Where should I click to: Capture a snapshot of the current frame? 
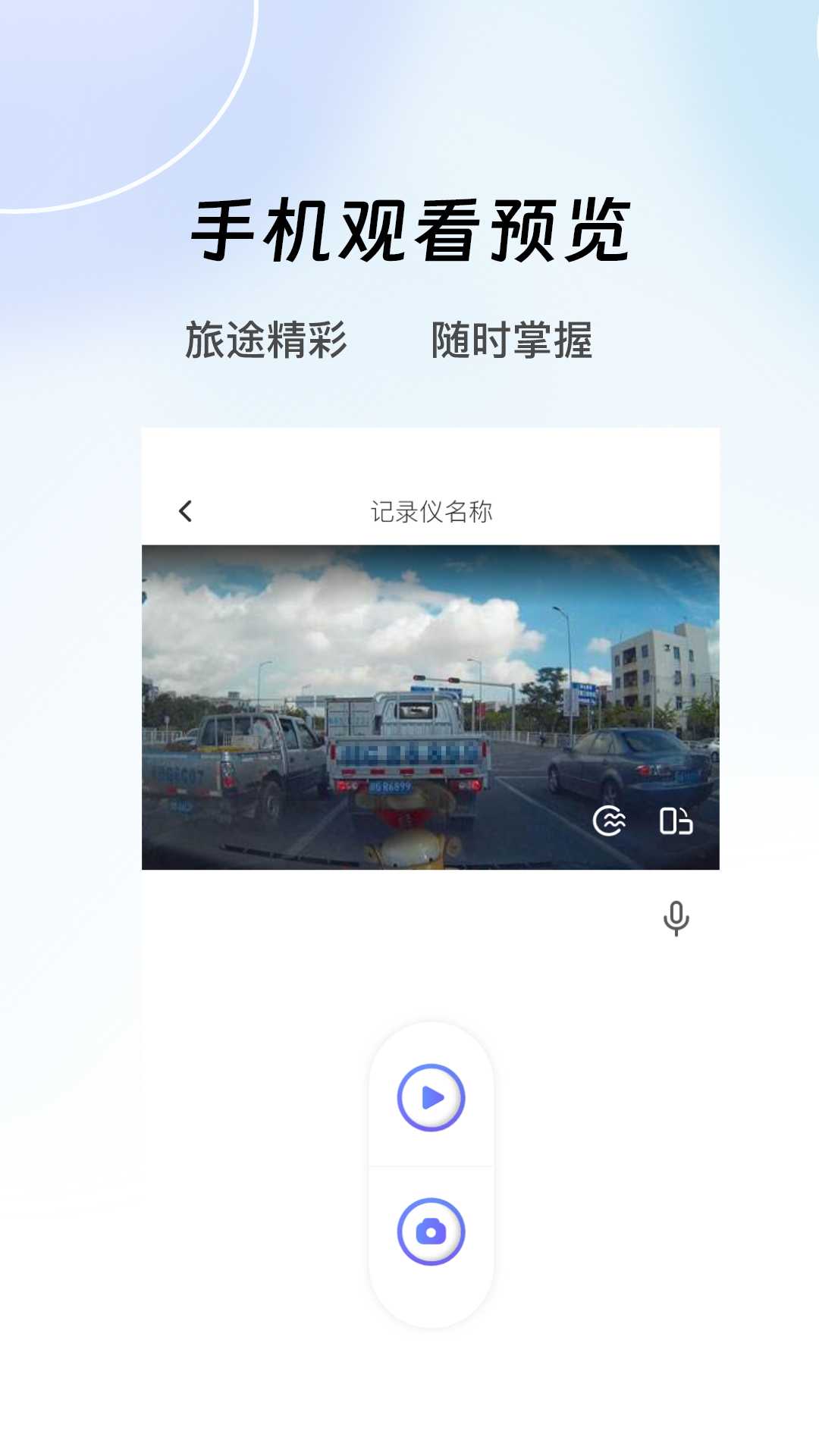point(430,1231)
